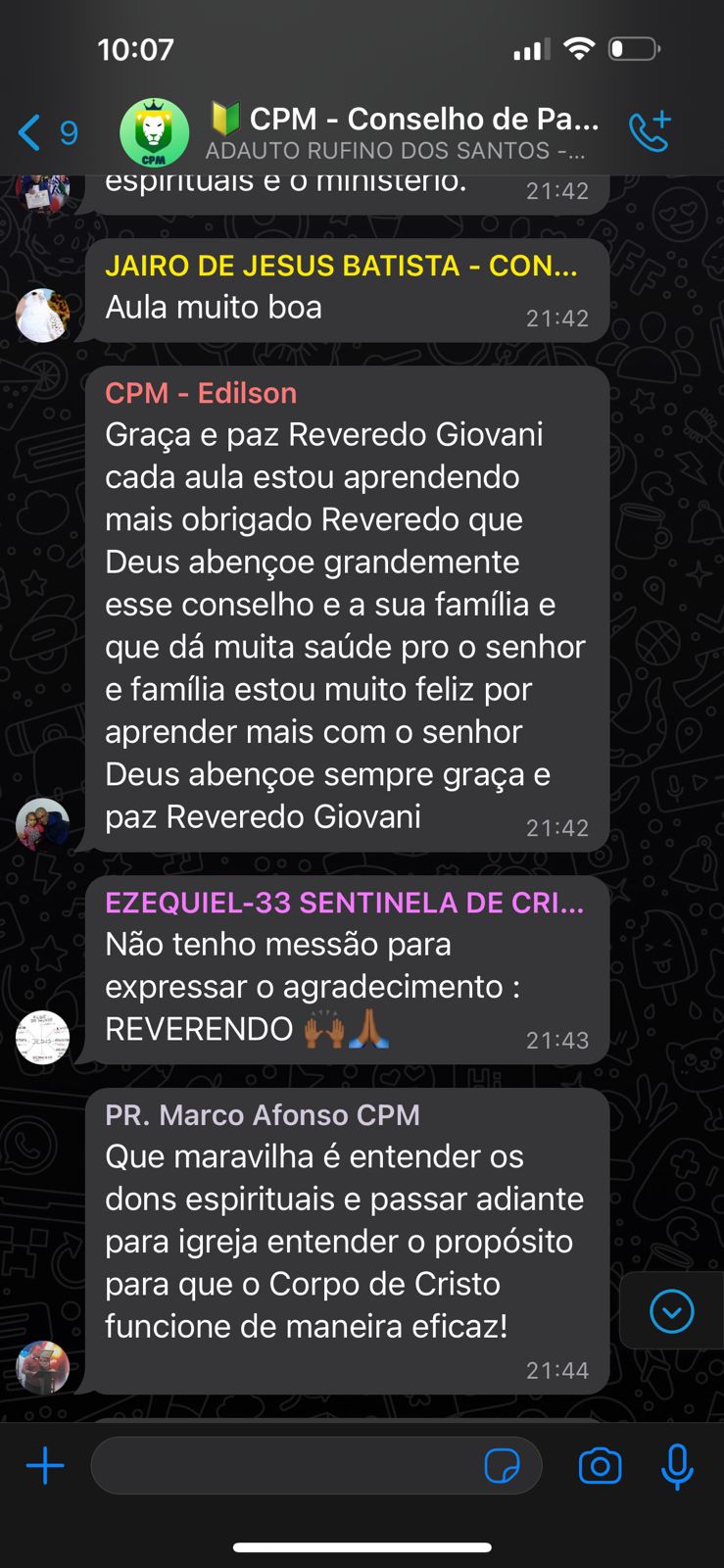Image resolution: width=724 pixels, height=1568 pixels.
Task: Tap the message input field
Action: coord(284,1466)
